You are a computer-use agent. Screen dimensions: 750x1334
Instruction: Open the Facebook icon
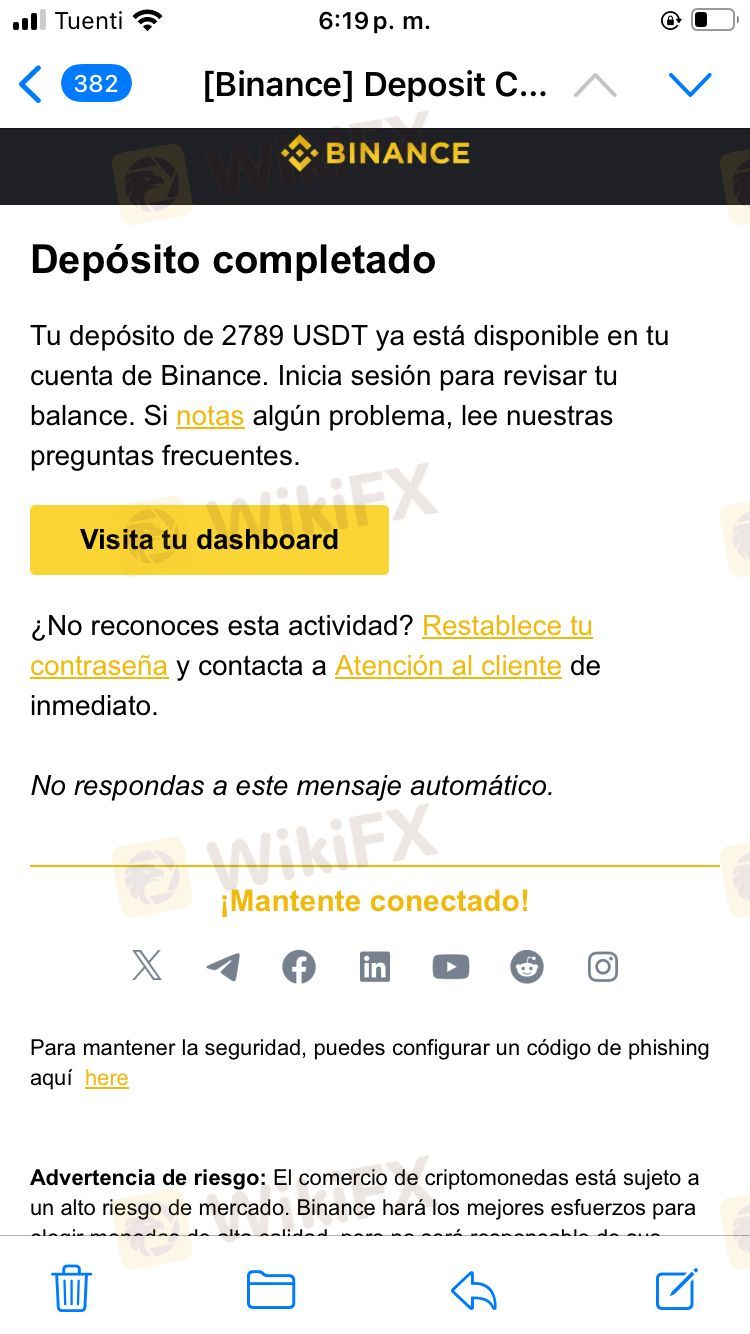click(x=299, y=967)
